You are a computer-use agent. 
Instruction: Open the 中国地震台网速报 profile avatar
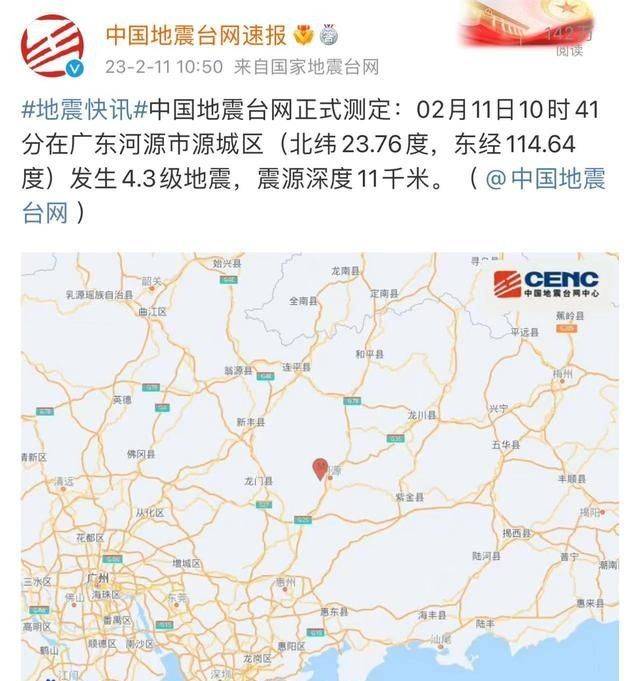54,46
